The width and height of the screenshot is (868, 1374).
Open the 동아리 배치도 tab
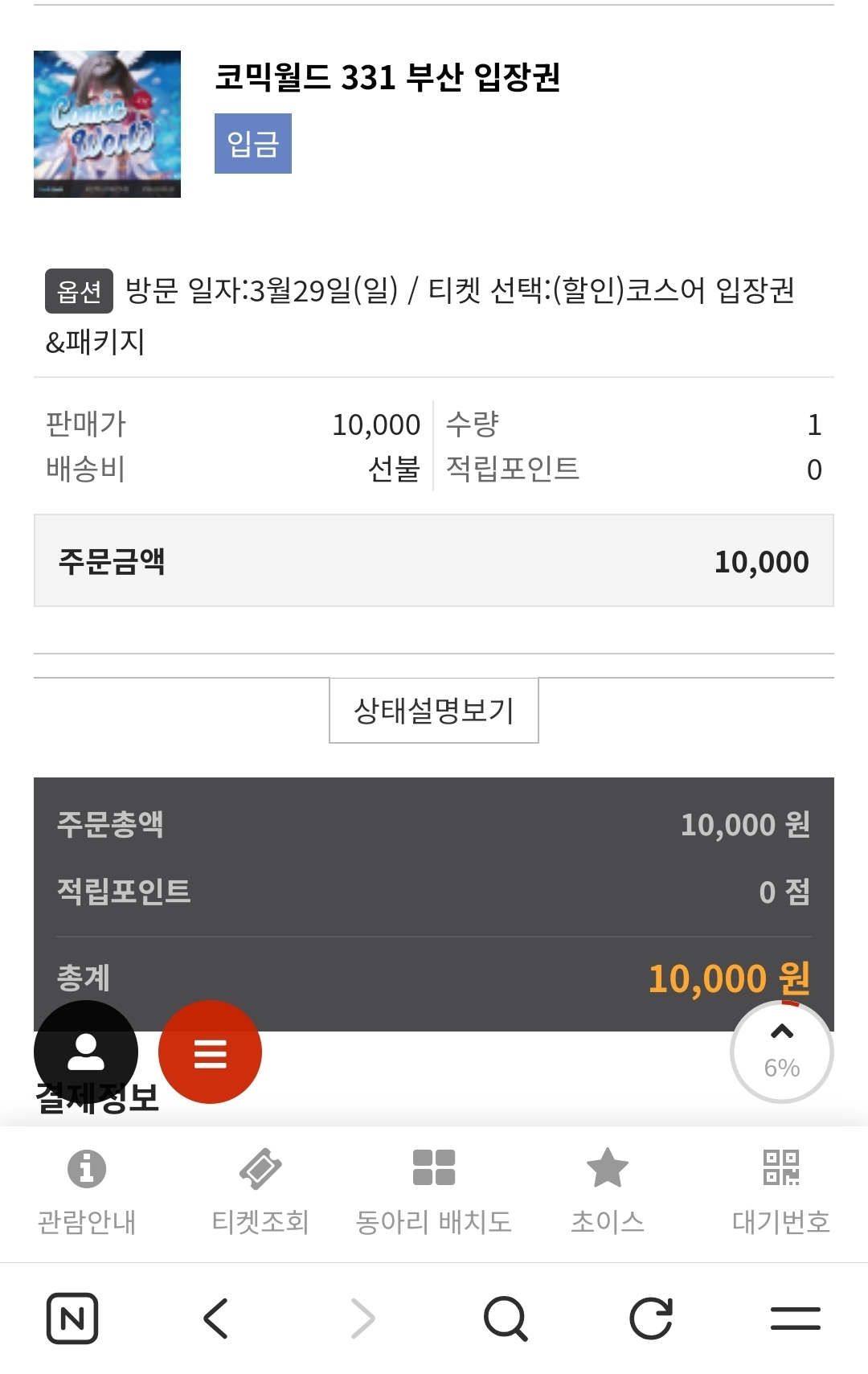pyautogui.click(x=434, y=1191)
